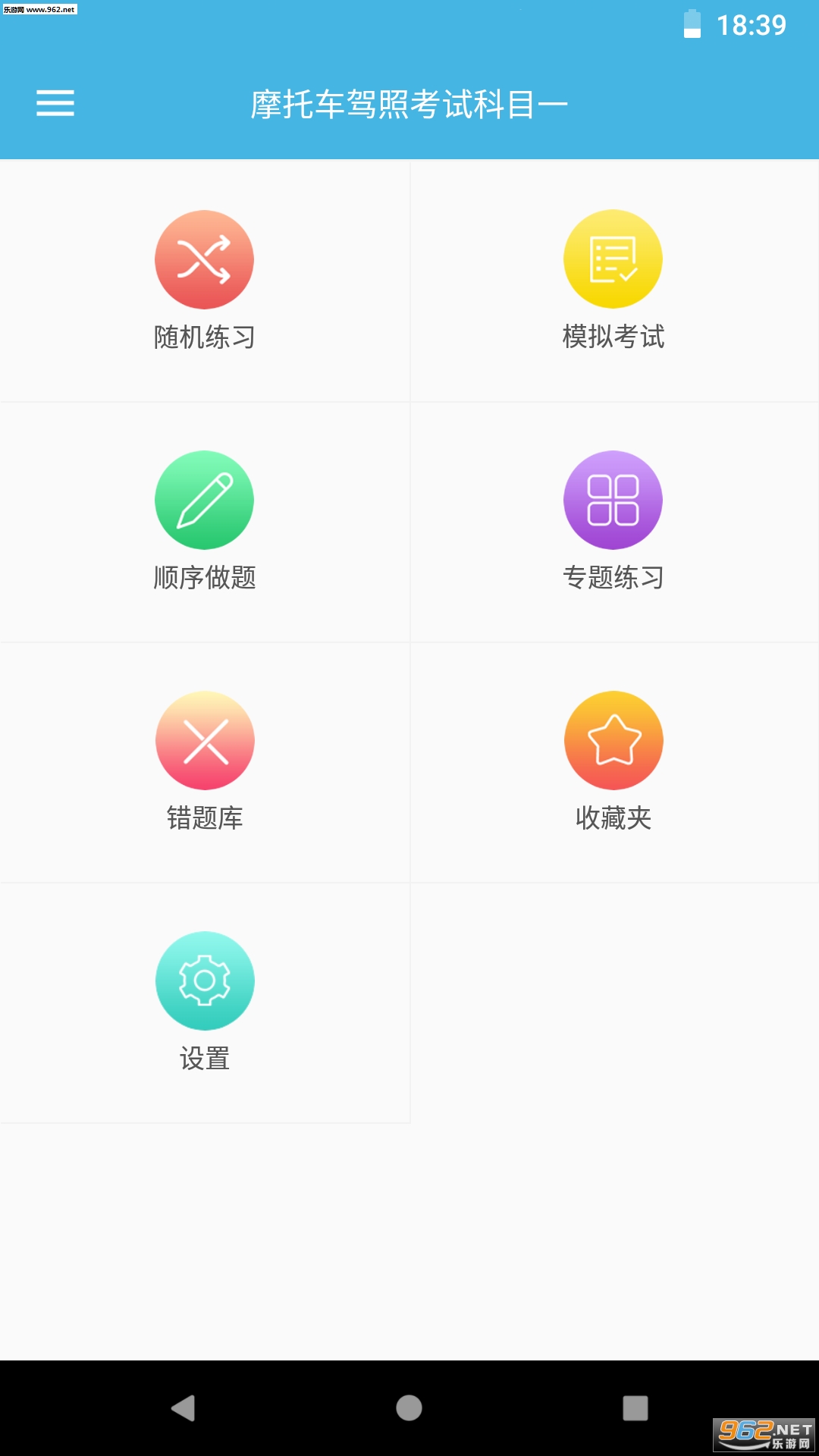Go to the system home screen
The width and height of the screenshot is (819, 1456).
(x=409, y=1408)
